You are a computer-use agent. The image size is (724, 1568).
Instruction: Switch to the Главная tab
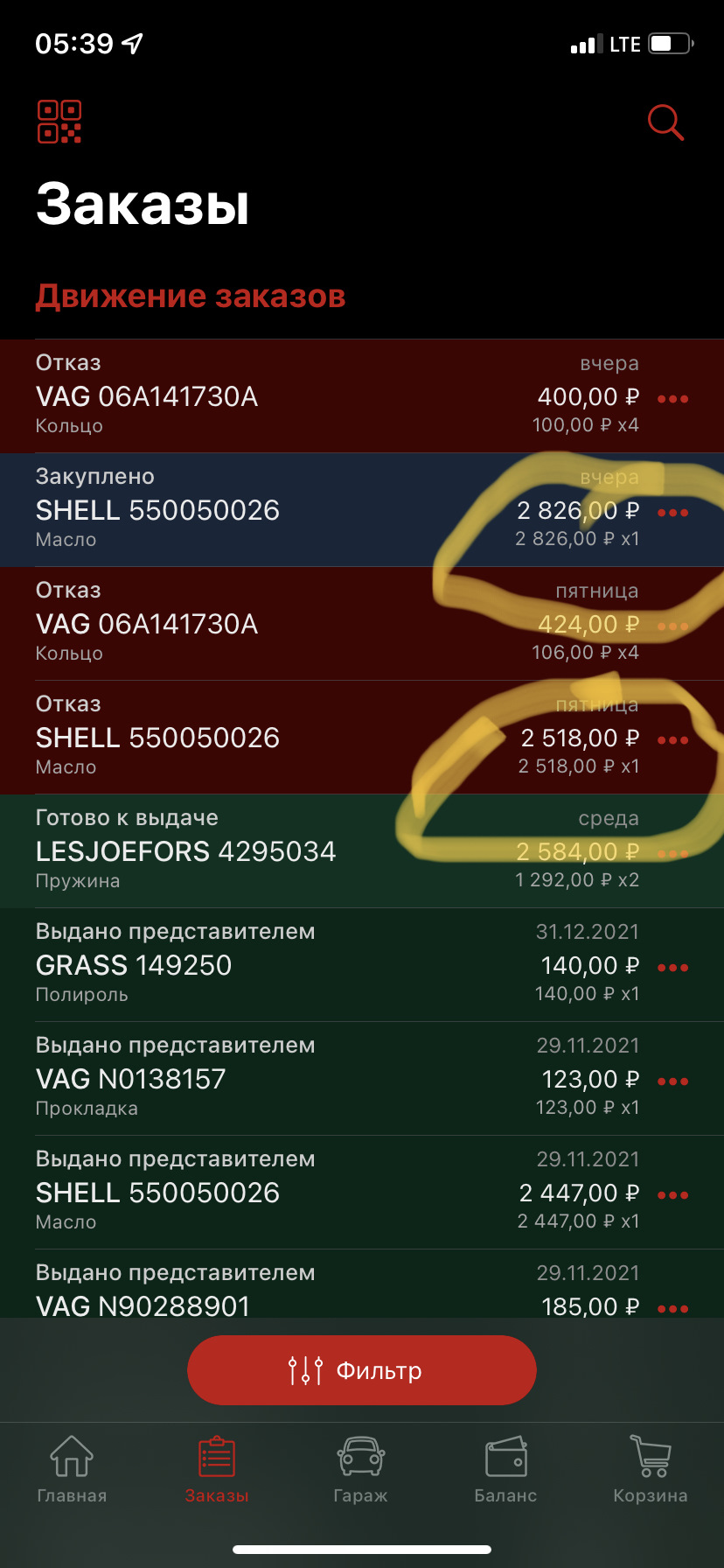pyautogui.click(x=72, y=1470)
